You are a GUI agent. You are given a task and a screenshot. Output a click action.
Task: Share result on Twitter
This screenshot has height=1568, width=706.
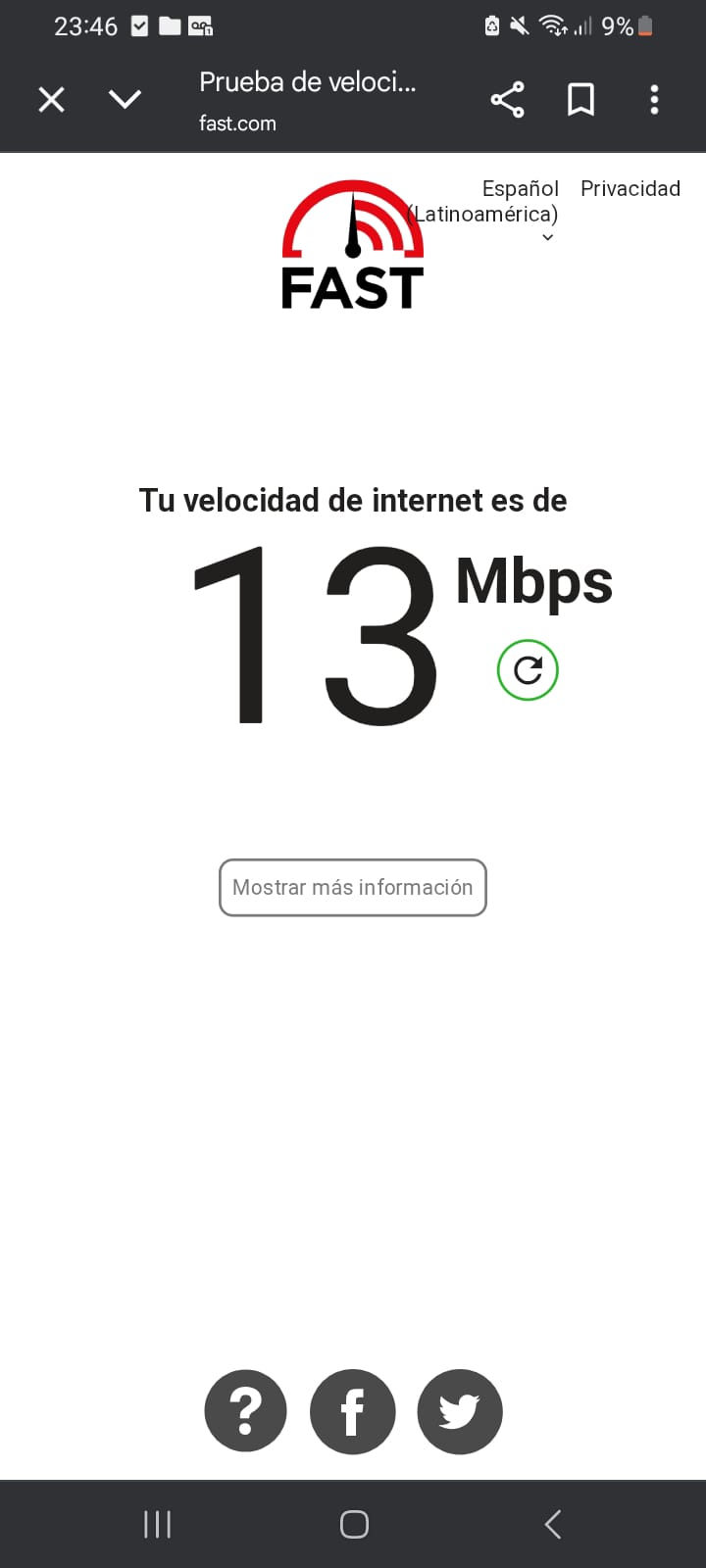coord(459,1411)
